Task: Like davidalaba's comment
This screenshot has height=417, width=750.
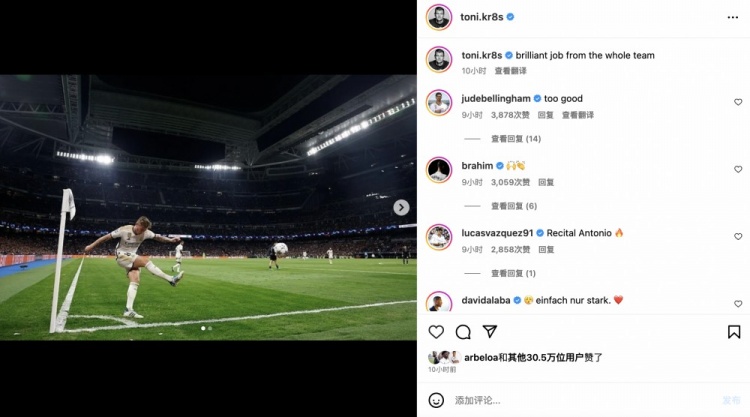Action: click(738, 303)
